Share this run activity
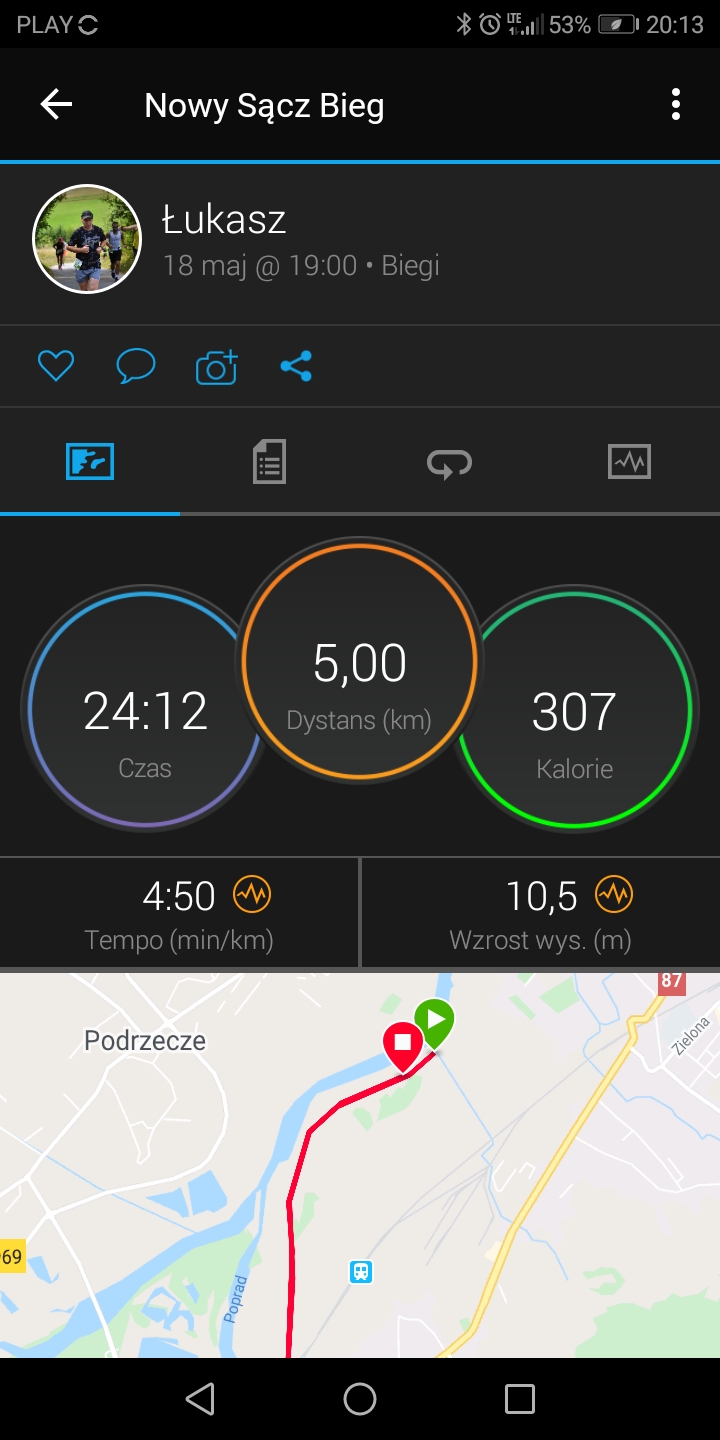This screenshot has height=1440, width=720. (x=296, y=367)
